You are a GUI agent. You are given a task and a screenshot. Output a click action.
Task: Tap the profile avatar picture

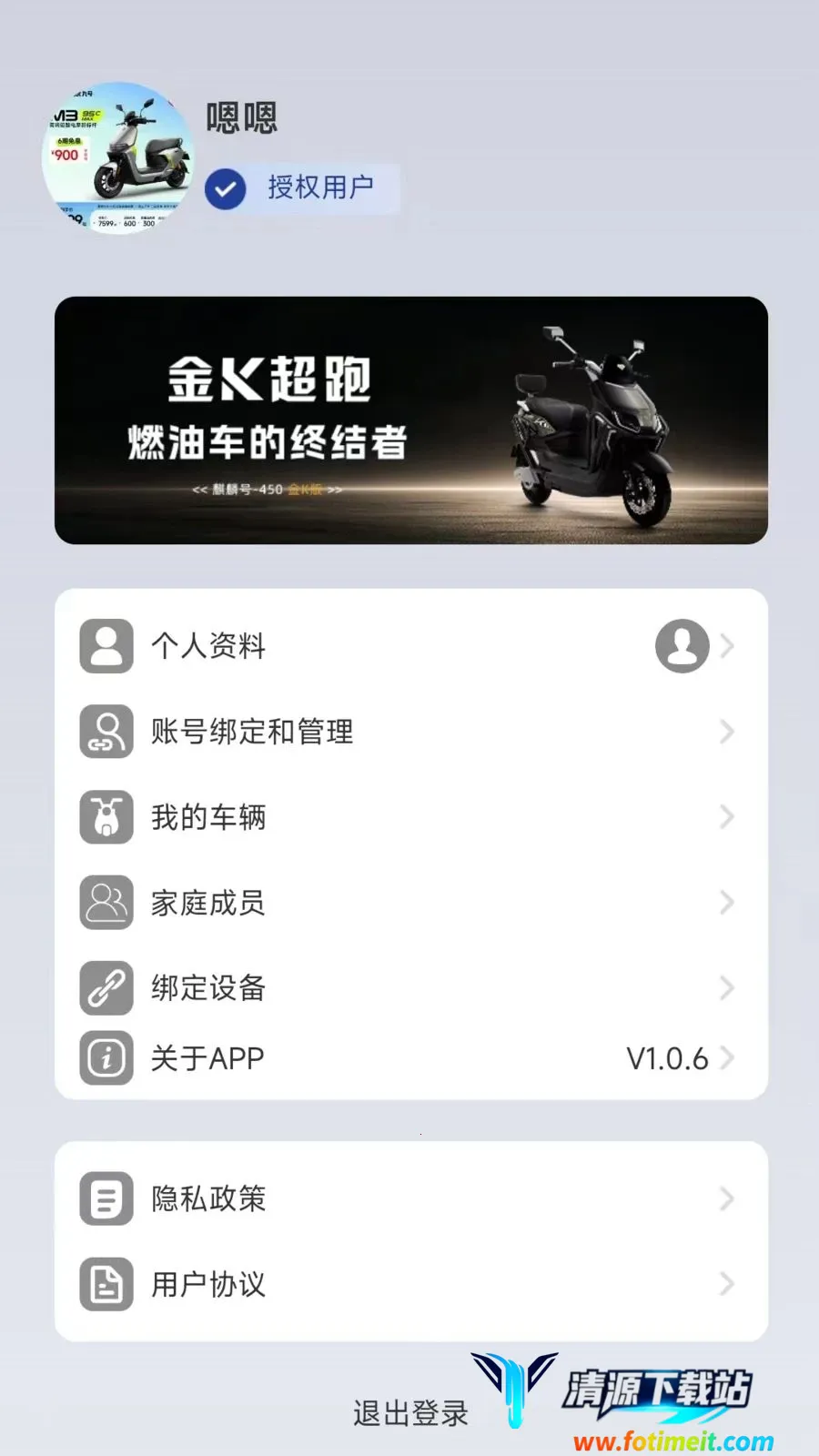[x=117, y=157]
